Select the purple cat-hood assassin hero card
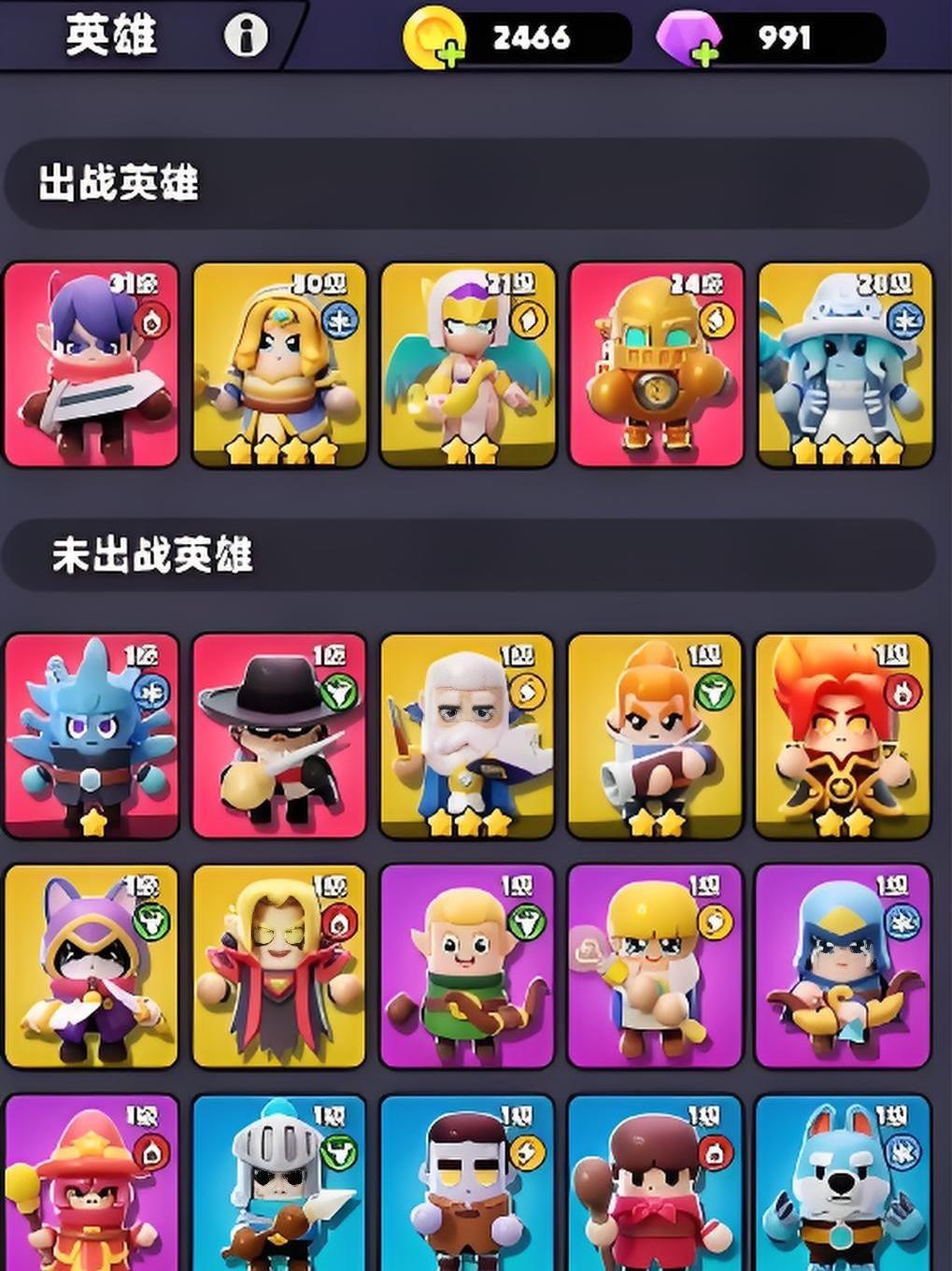The height and width of the screenshot is (1271, 952). [91, 965]
